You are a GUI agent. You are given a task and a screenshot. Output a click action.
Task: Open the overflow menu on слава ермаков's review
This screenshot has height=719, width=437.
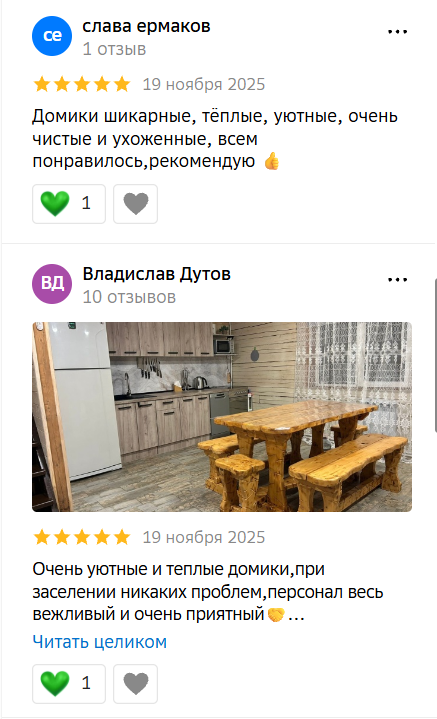click(397, 32)
